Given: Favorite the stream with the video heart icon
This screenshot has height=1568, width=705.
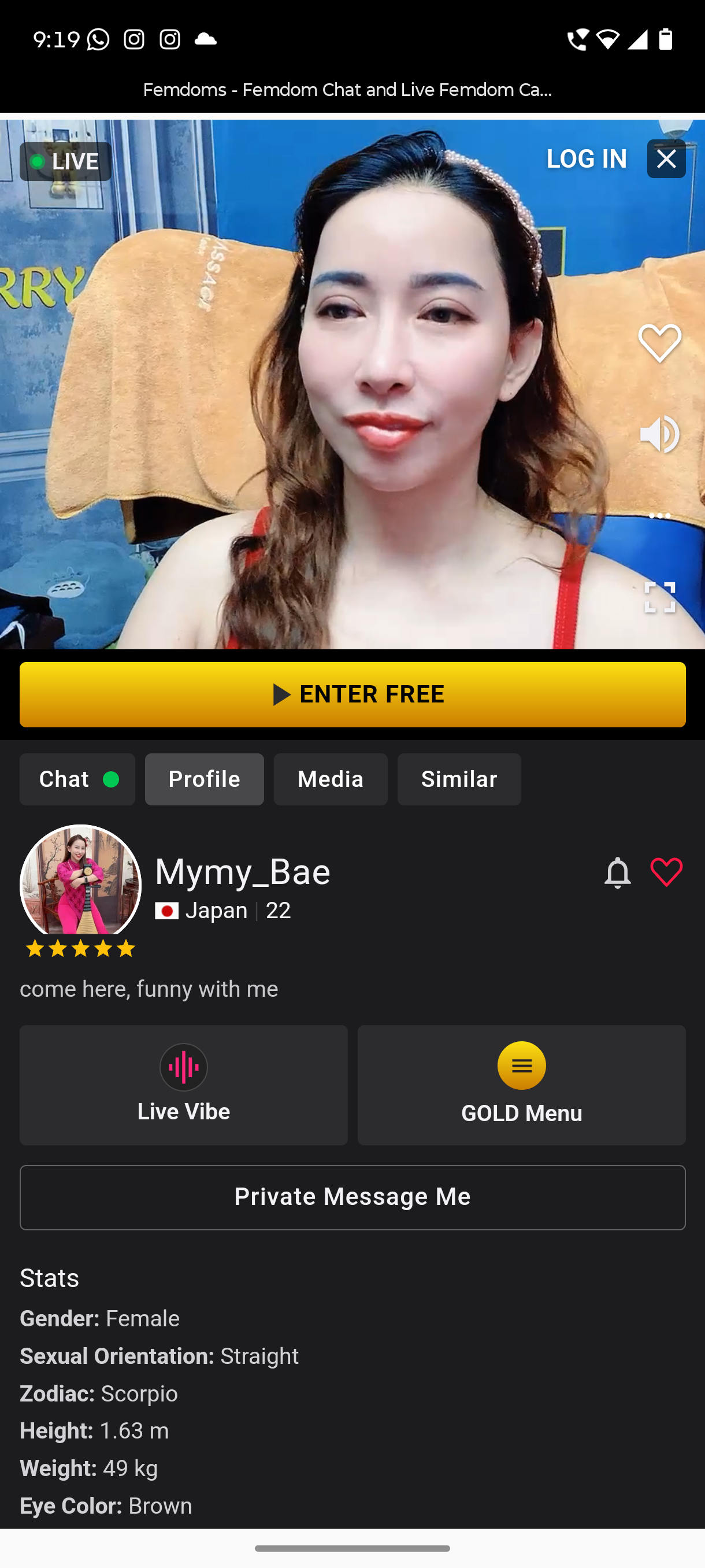Looking at the screenshot, I should click(659, 343).
